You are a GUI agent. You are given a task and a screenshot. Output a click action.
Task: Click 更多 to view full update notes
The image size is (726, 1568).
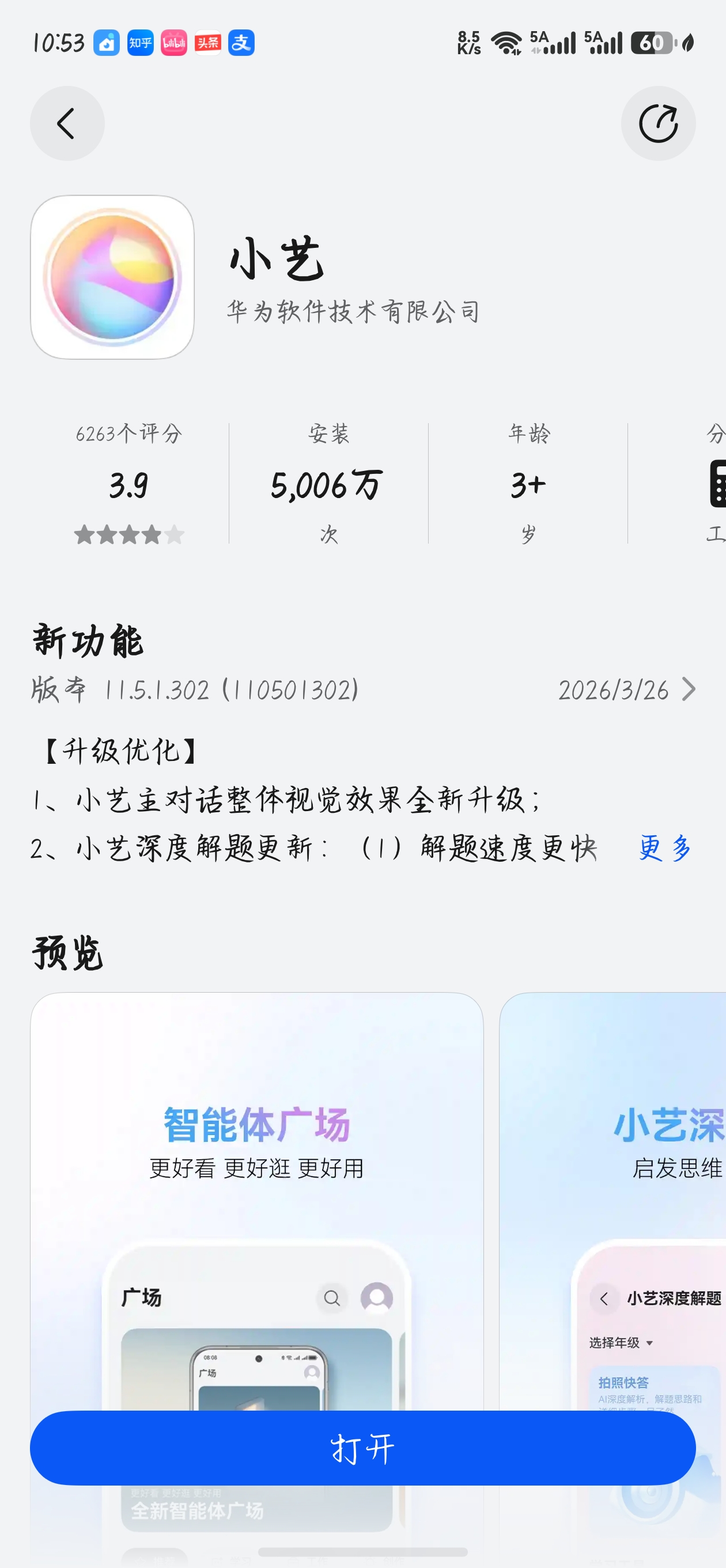[x=664, y=849]
